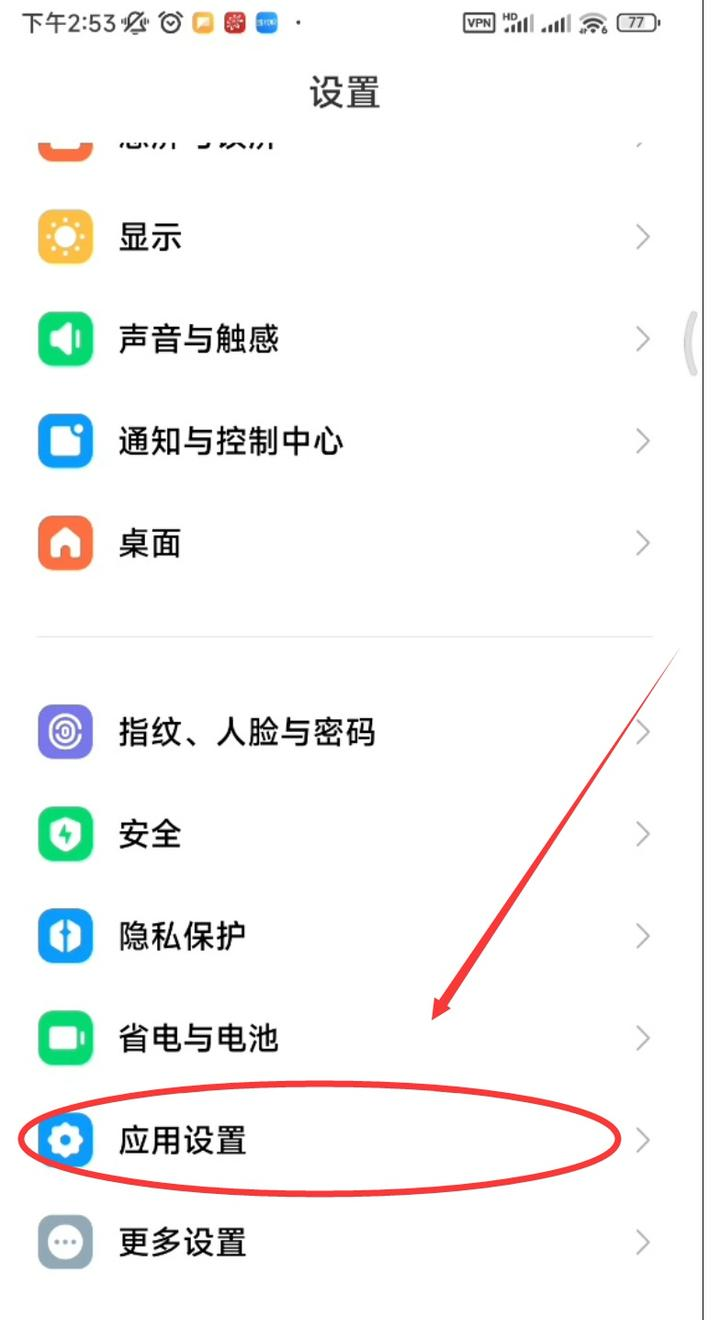
Task: Tap the purple fingerprint, face and password icon
Action: [x=64, y=732]
